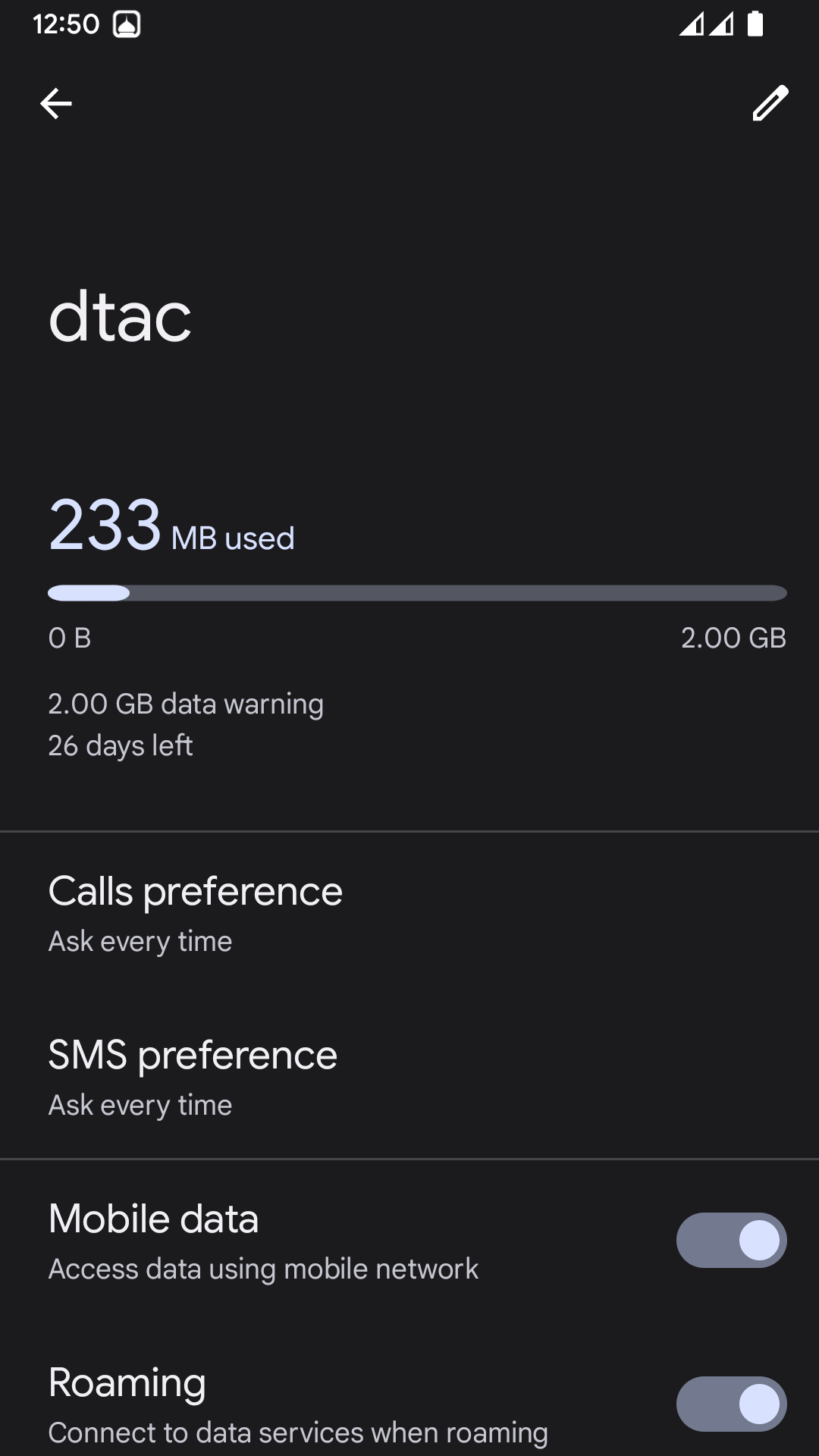The image size is (819, 1456).
Task: Click the second cellular signal icon
Action: (x=723, y=24)
